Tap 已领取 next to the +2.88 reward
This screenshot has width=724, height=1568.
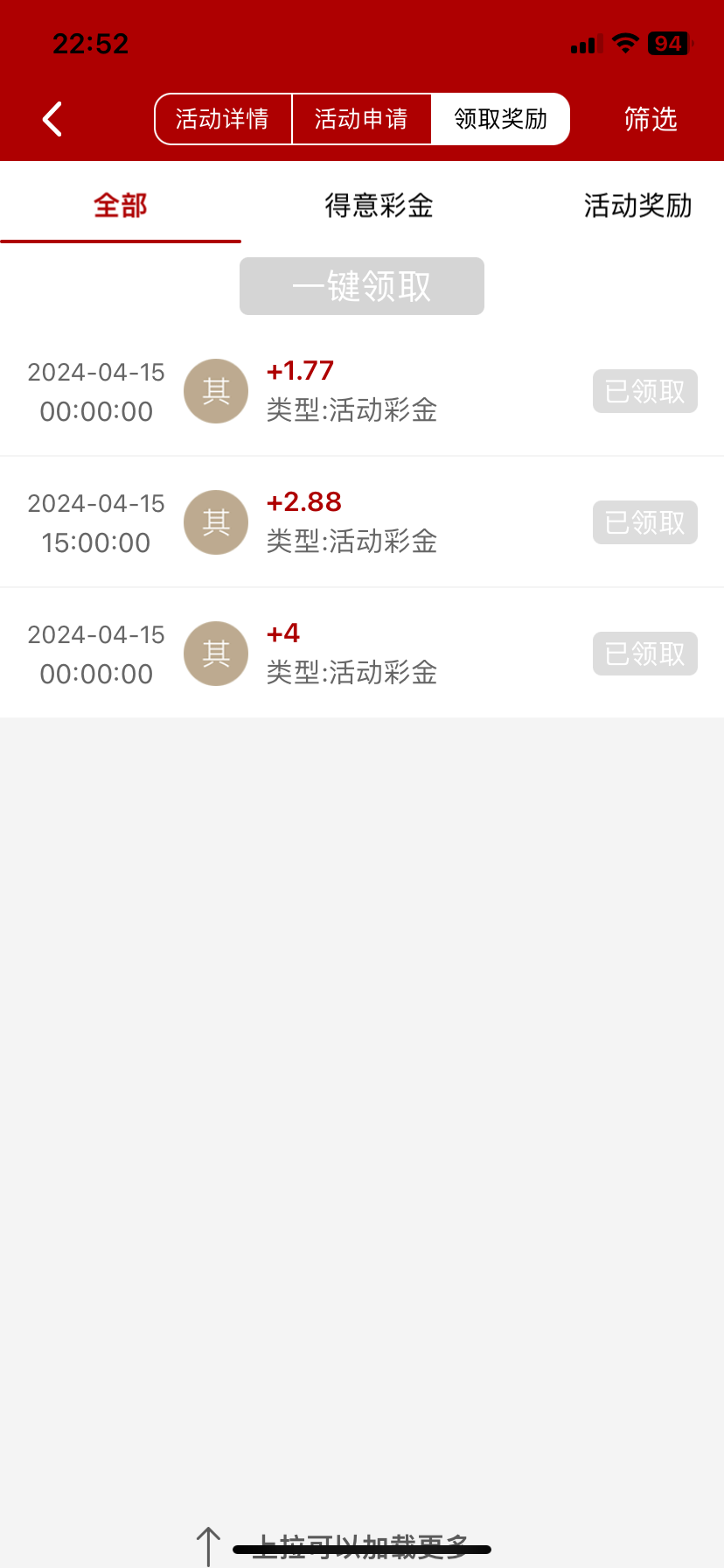[645, 522]
